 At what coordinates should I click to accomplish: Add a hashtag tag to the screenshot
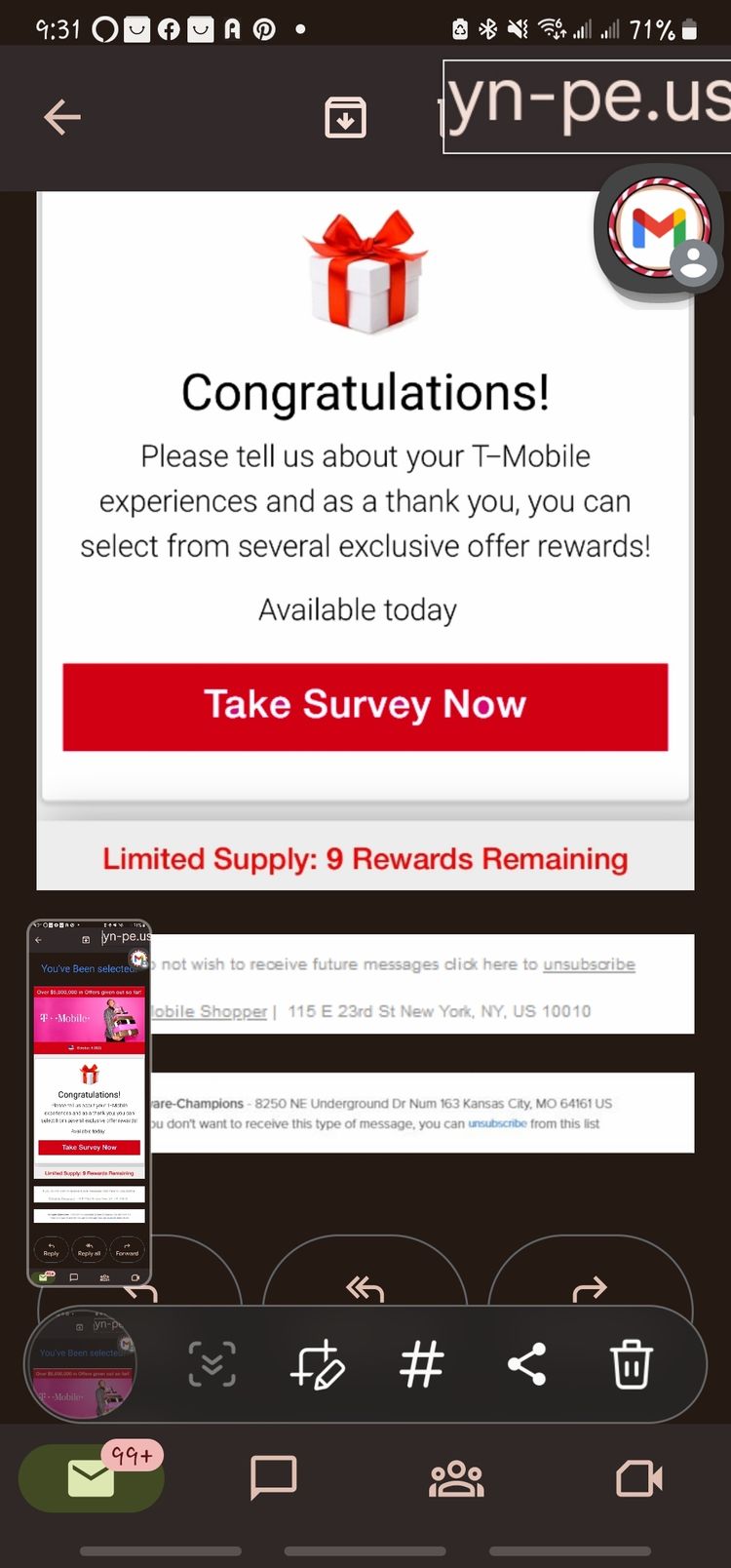tap(422, 1364)
